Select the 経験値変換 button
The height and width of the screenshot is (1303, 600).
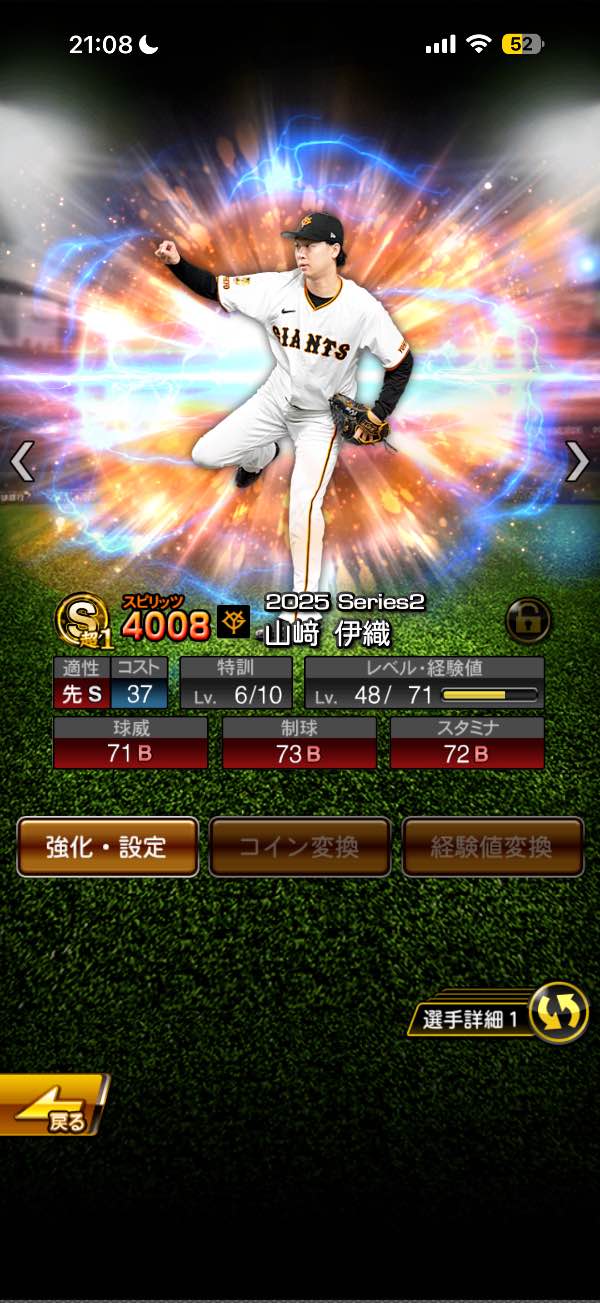[492, 847]
